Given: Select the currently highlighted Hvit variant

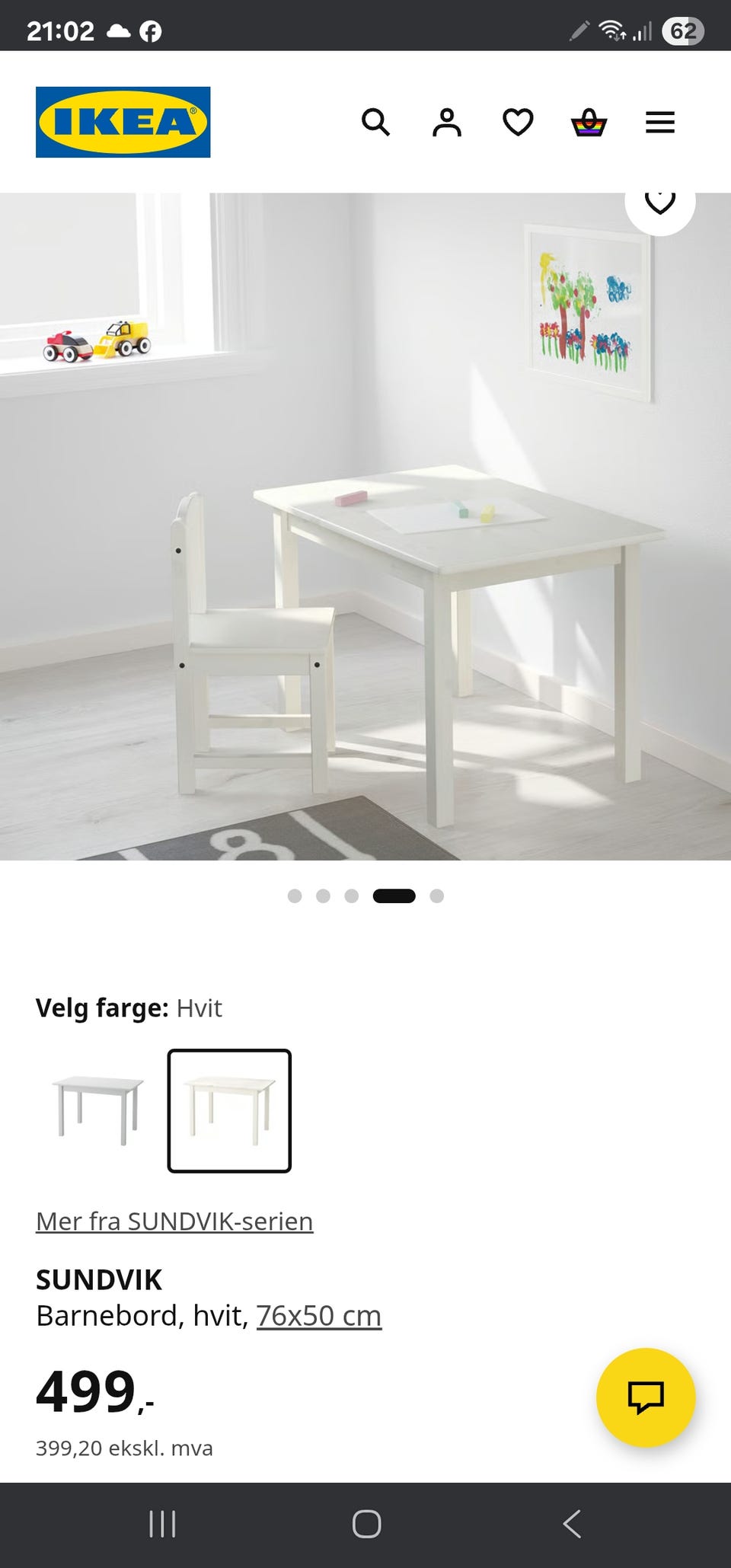Looking at the screenshot, I should tap(230, 1110).
